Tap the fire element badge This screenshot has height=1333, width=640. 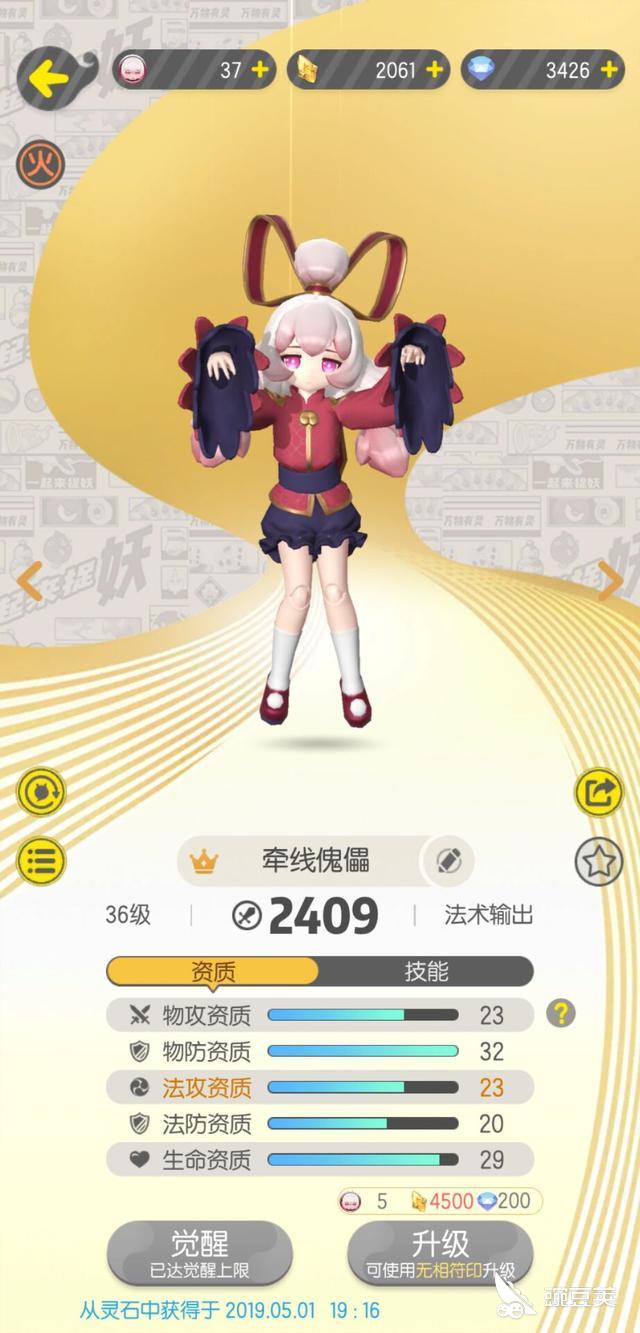coord(40,162)
